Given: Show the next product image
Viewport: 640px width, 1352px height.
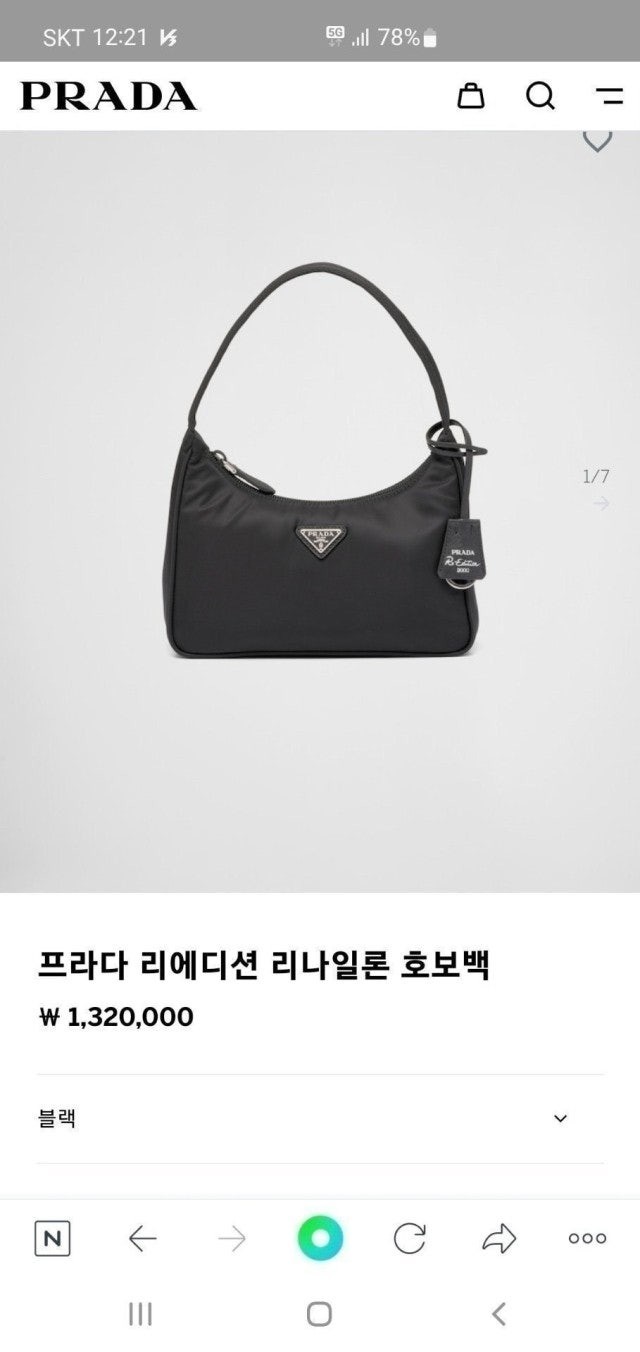Looking at the screenshot, I should (x=600, y=503).
